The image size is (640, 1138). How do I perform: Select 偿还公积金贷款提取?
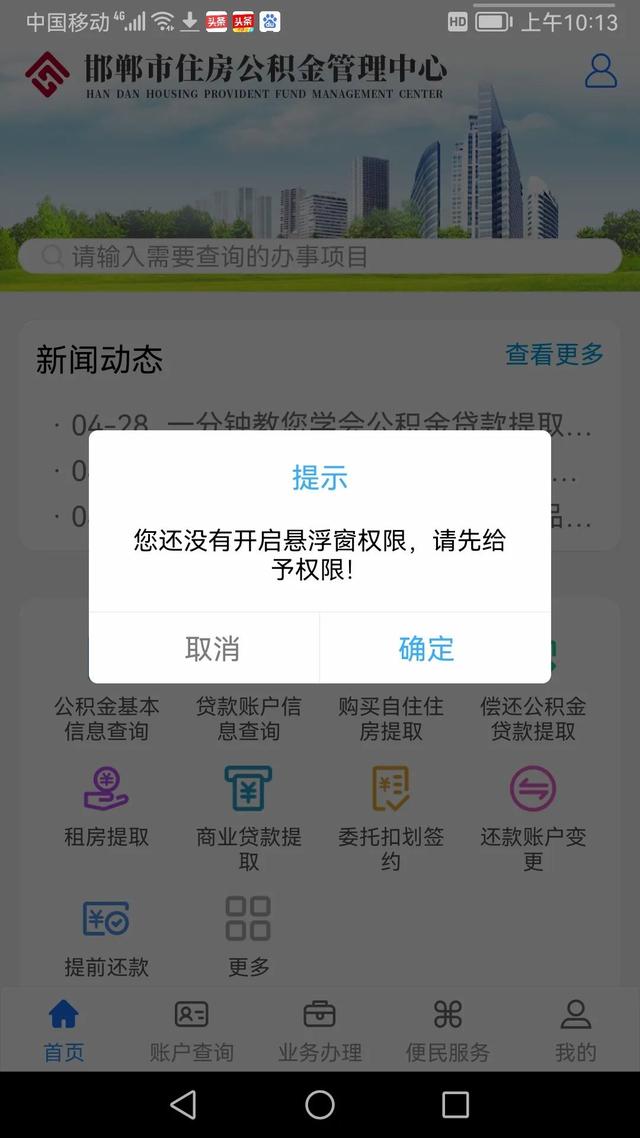[533, 716]
